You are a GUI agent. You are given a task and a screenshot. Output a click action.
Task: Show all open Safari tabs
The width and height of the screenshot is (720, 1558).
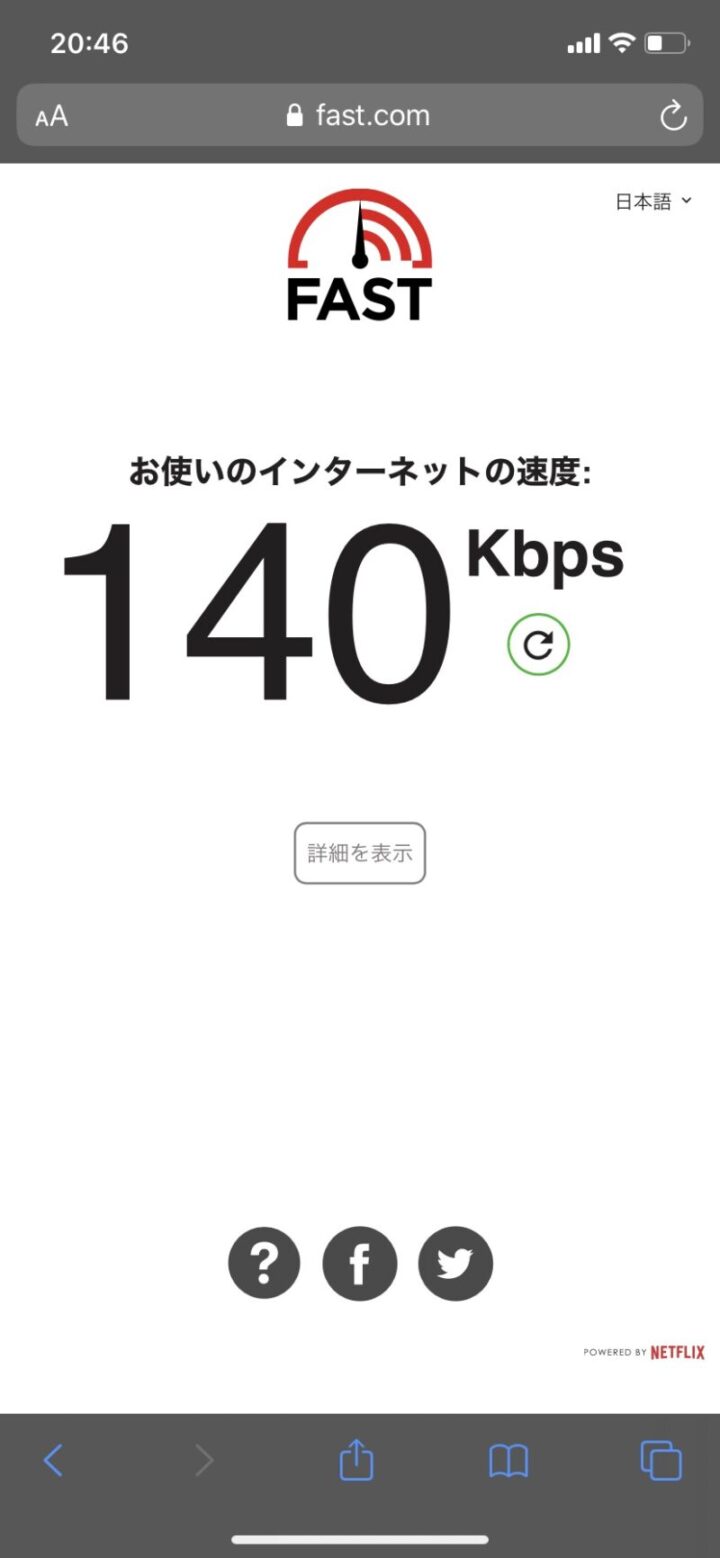tap(661, 1461)
